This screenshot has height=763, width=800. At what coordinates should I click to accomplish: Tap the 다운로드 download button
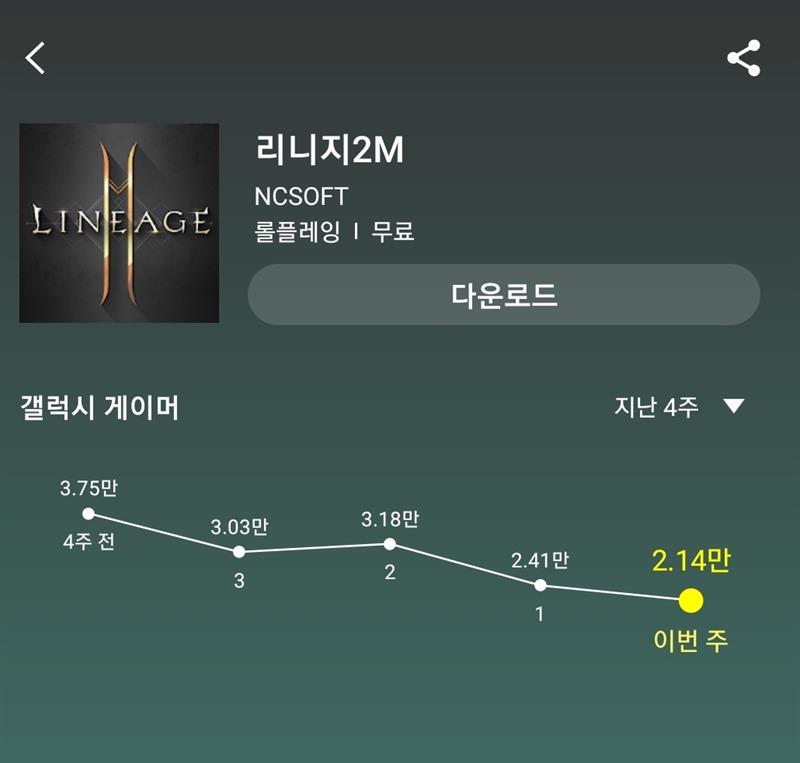(503, 295)
